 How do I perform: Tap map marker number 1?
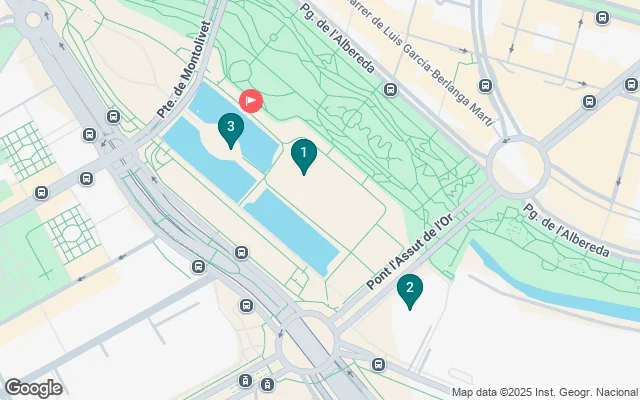pyautogui.click(x=304, y=154)
